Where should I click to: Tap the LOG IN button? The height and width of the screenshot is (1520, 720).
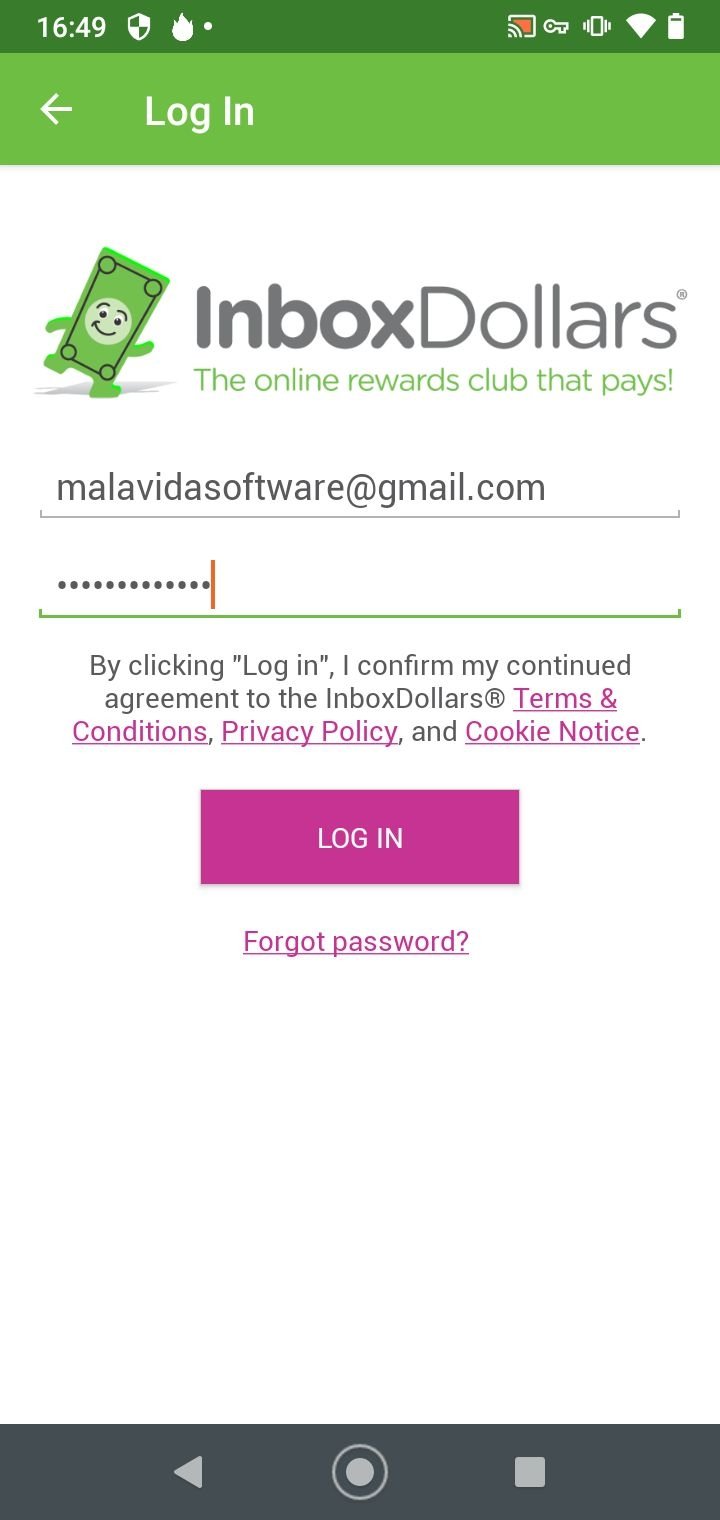click(x=360, y=837)
